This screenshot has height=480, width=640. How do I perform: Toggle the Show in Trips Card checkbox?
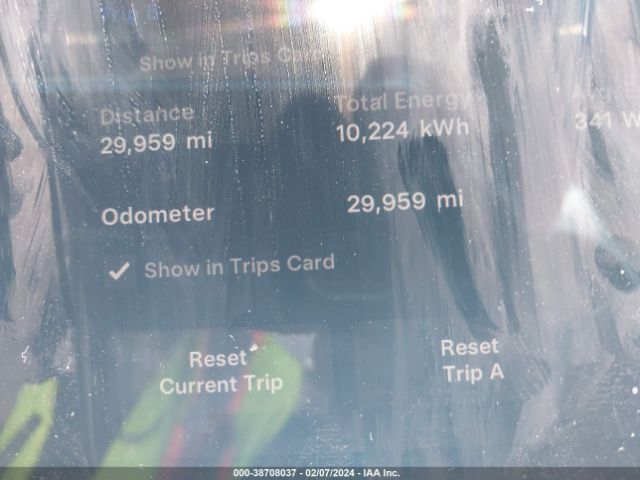pos(120,271)
